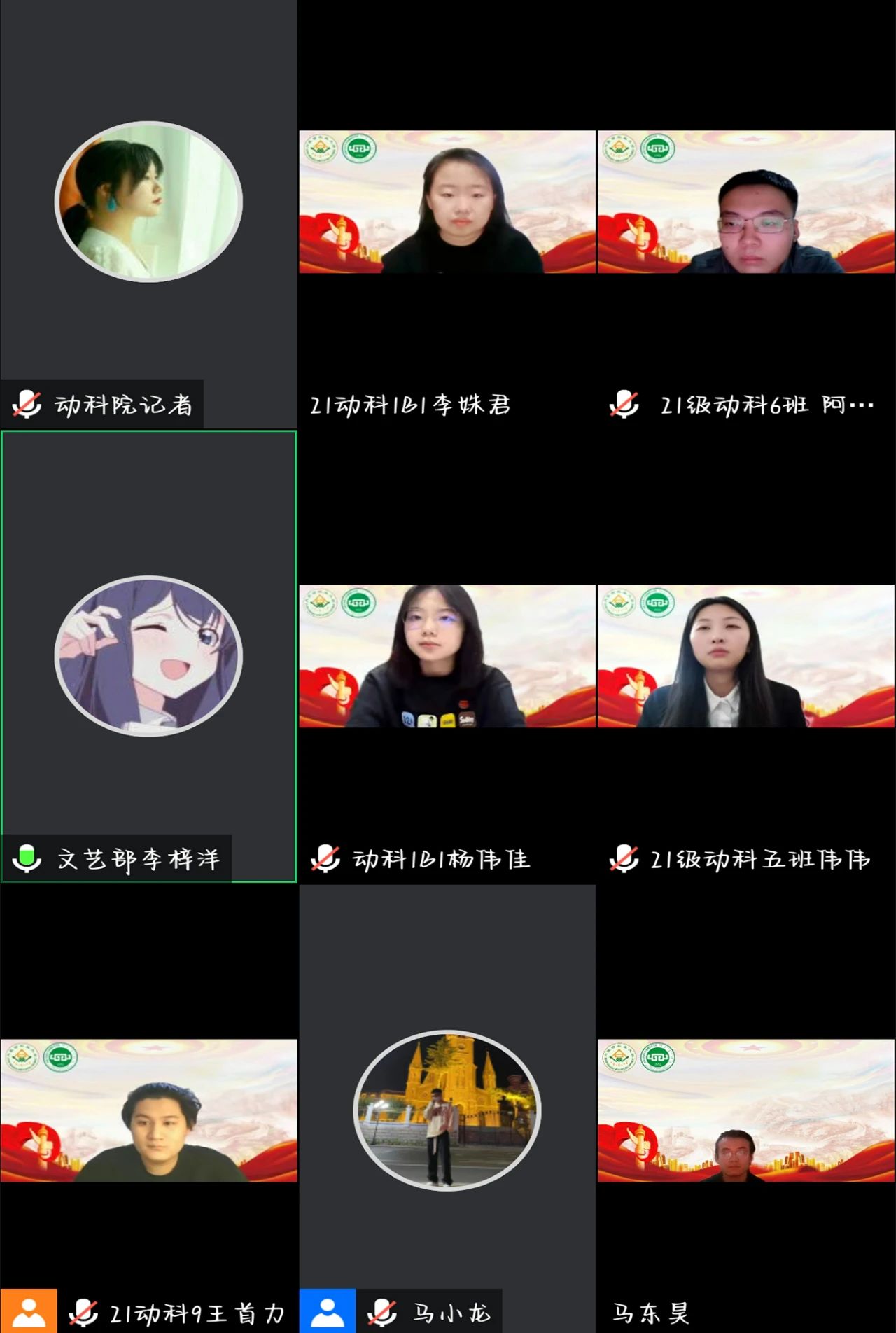Select the 动科院记者 participant tile
This screenshot has width=896, height=1333.
point(148,203)
